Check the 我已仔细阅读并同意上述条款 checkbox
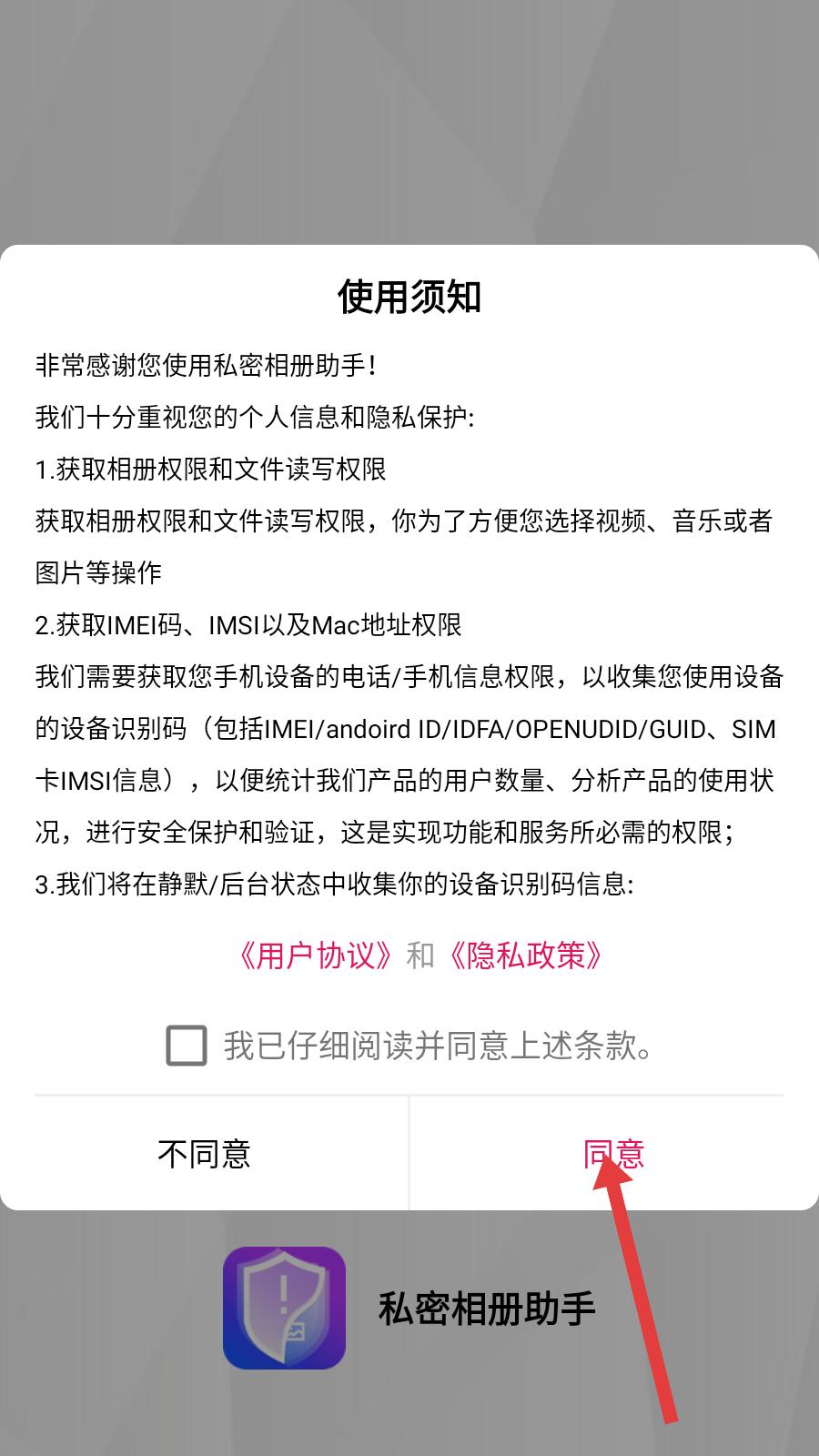Screen dimensions: 819x1456 (x=187, y=1046)
